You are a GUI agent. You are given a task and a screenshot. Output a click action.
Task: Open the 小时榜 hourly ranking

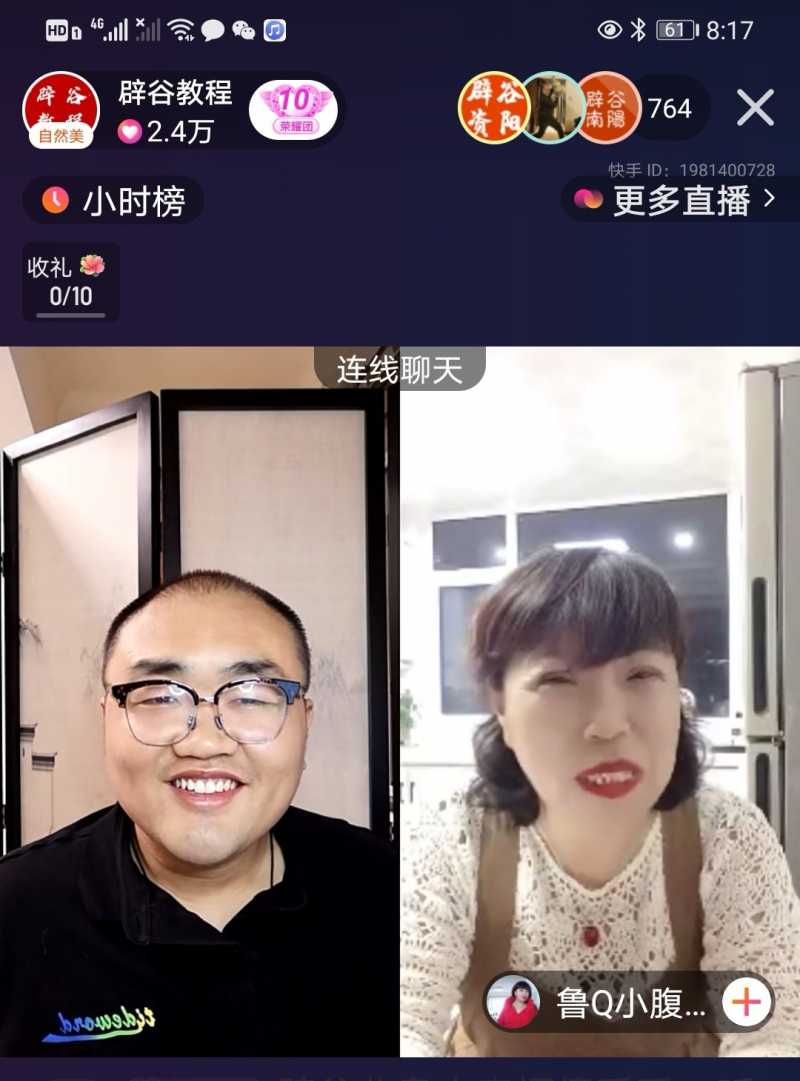(114, 200)
